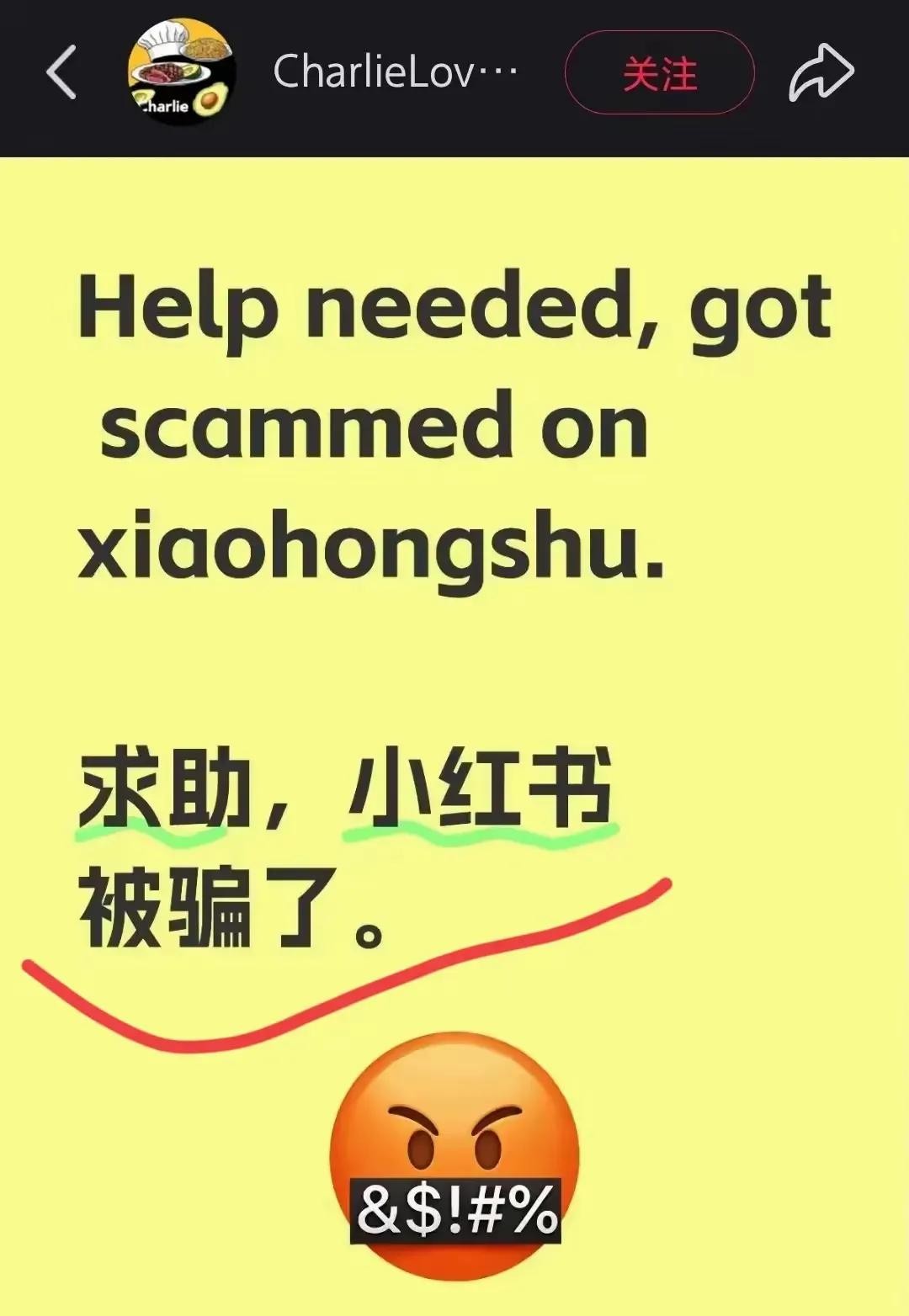Follow CharlieLov with the 关注 button
This screenshot has width=909, height=1316.
tap(659, 73)
